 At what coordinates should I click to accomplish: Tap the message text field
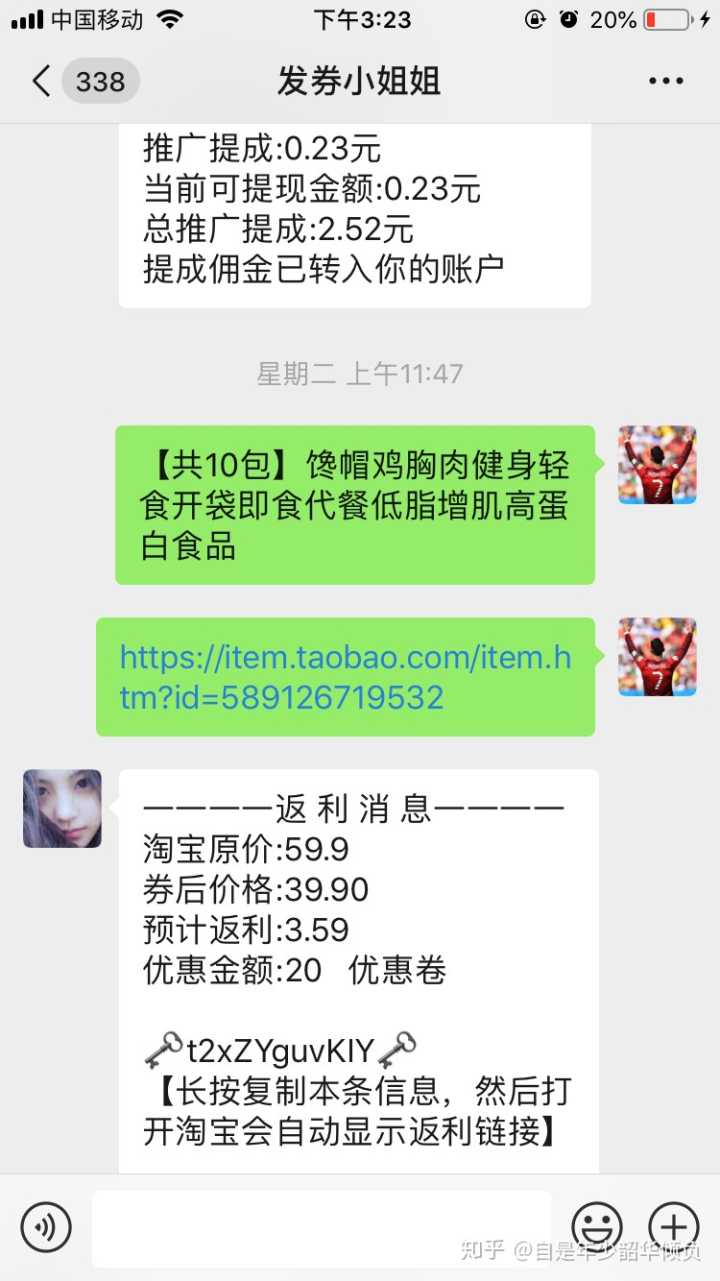[320, 1228]
